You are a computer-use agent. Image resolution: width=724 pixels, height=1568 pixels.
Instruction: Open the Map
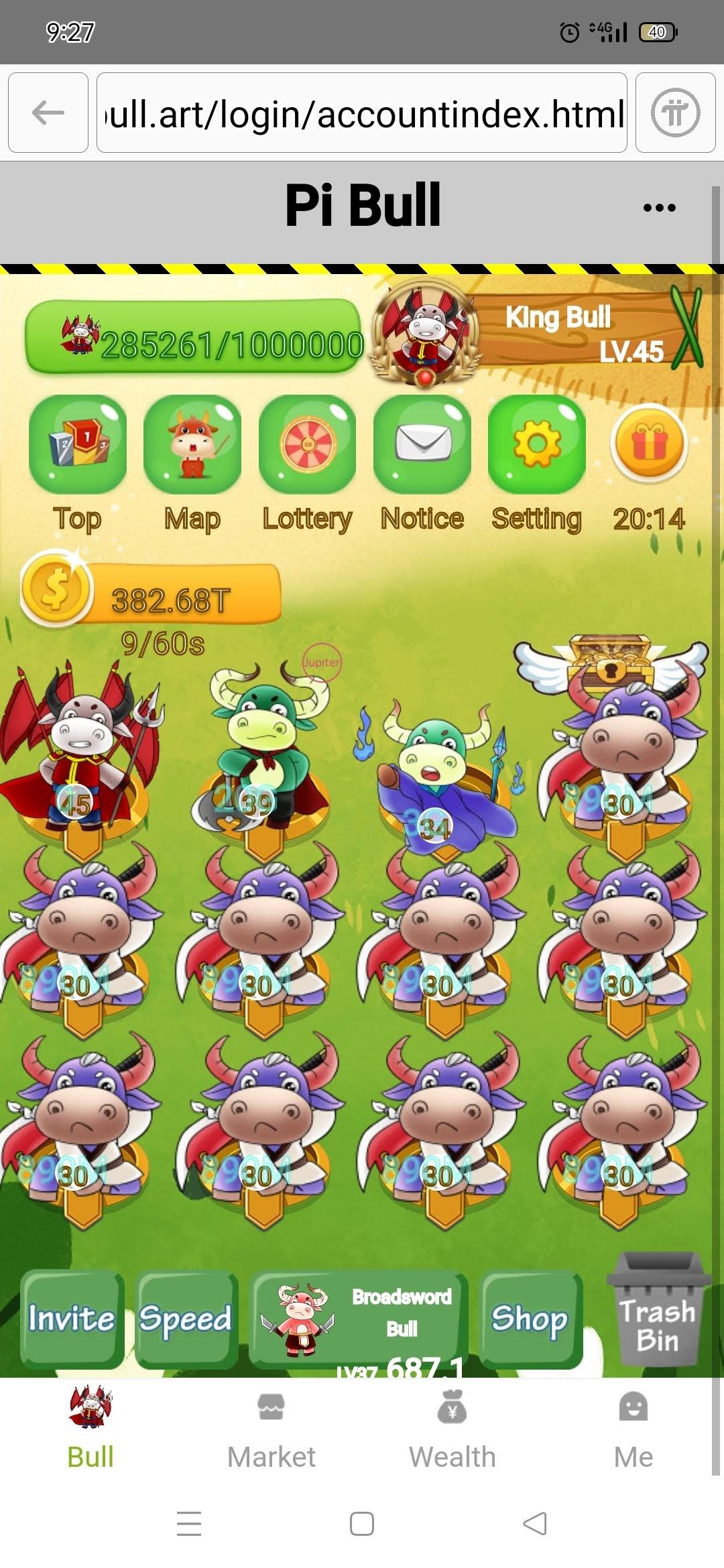[192, 445]
